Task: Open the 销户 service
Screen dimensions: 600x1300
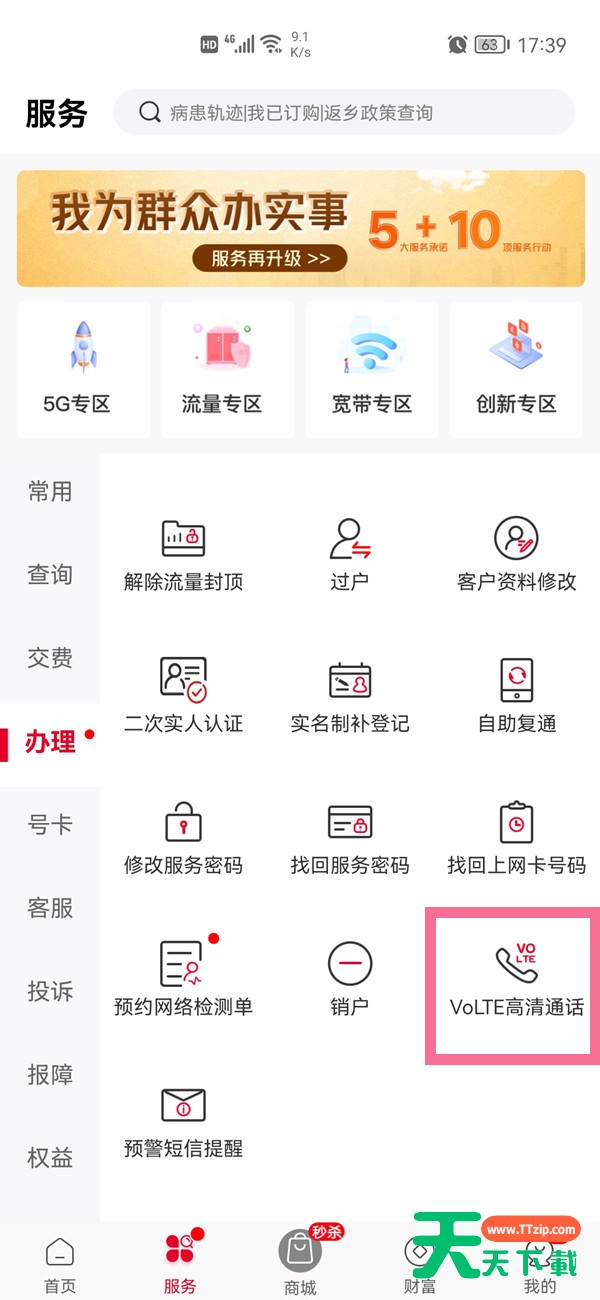Action: [x=350, y=980]
